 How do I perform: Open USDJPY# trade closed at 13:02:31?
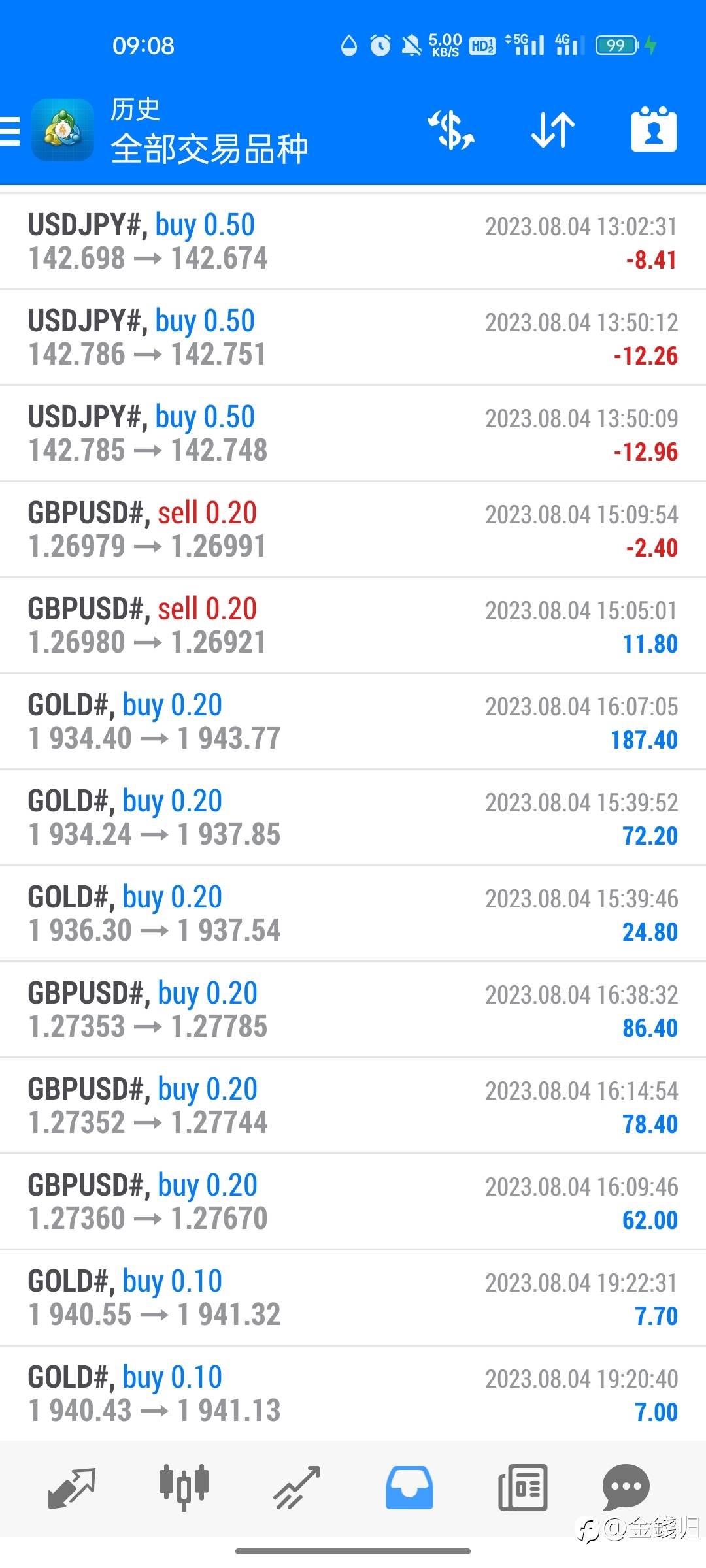[x=353, y=242]
